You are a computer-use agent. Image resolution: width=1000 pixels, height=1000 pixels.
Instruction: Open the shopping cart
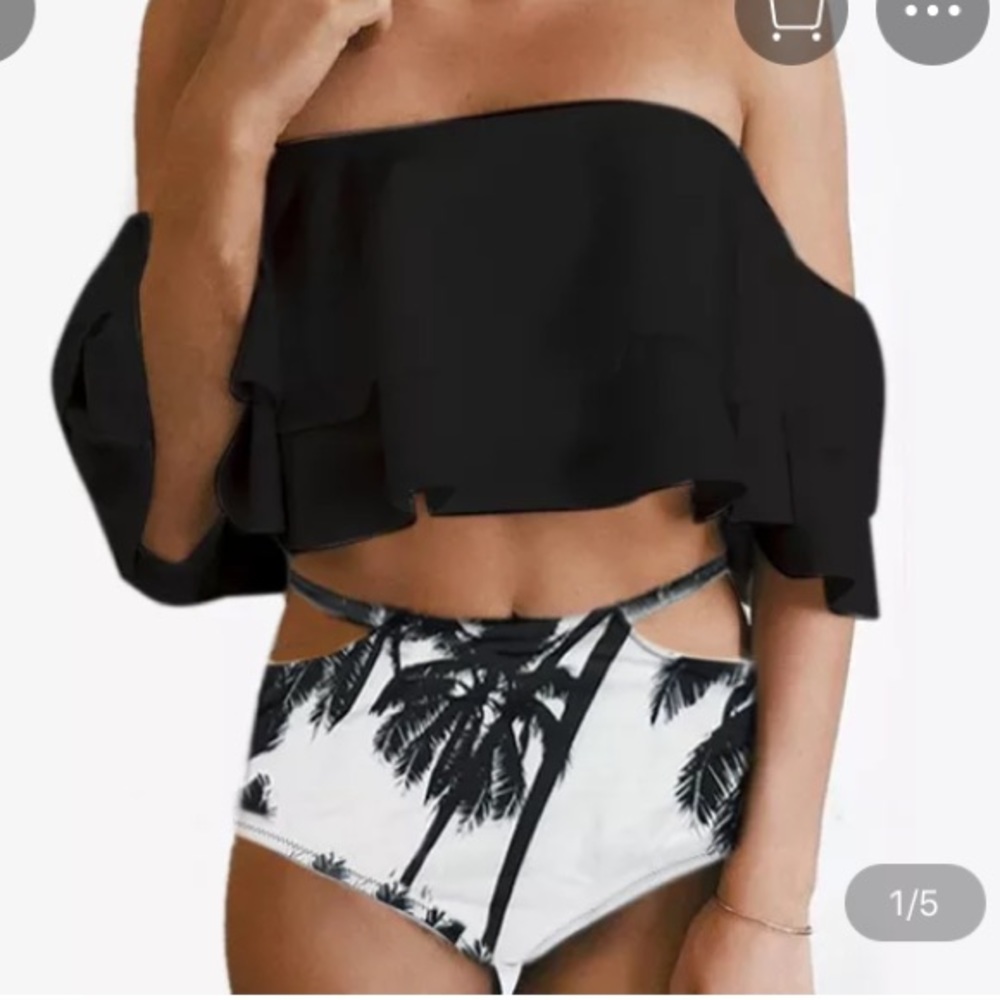(x=795, y=19)
